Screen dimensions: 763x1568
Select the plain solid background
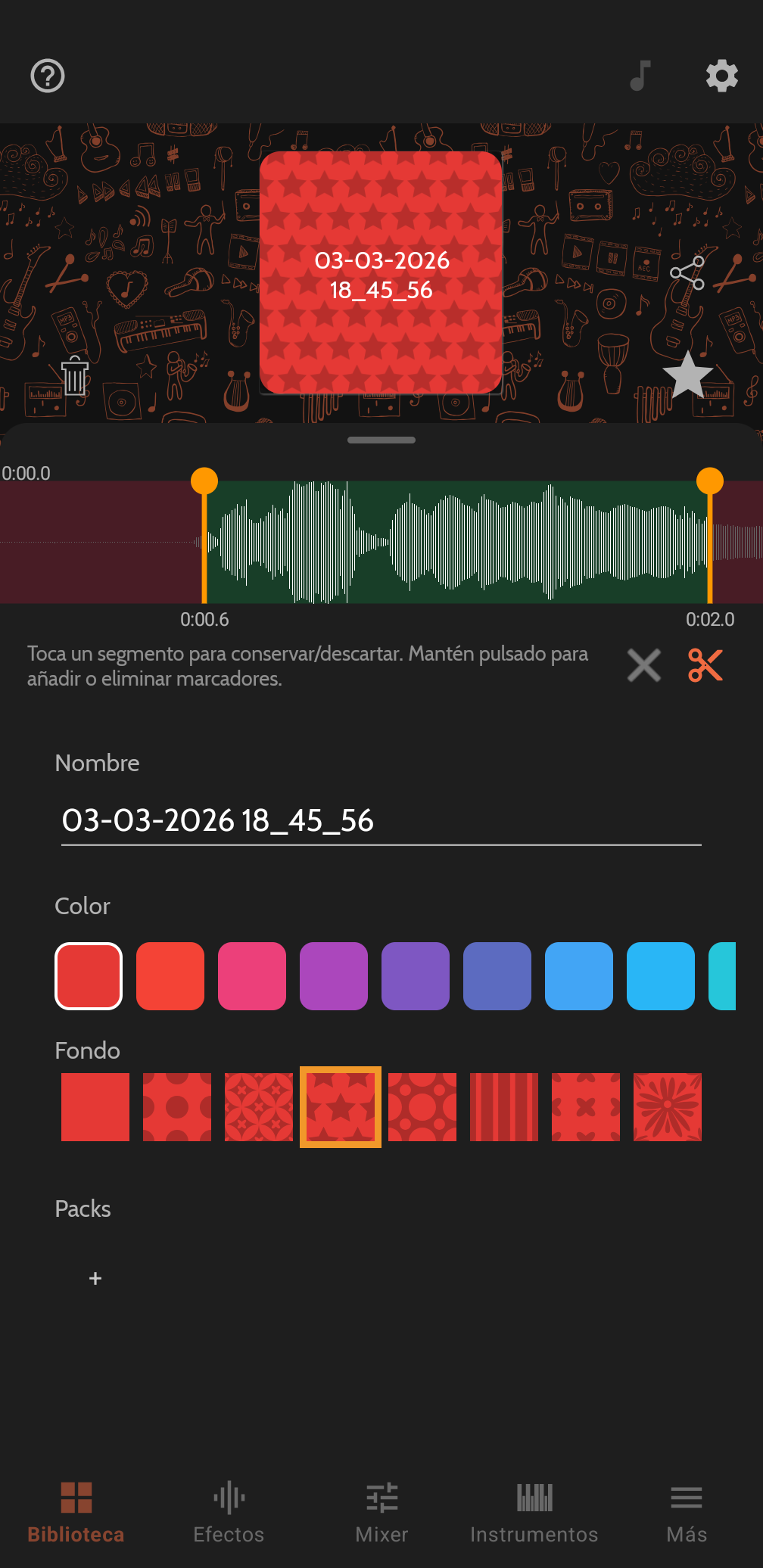(x=95, y=1107)
